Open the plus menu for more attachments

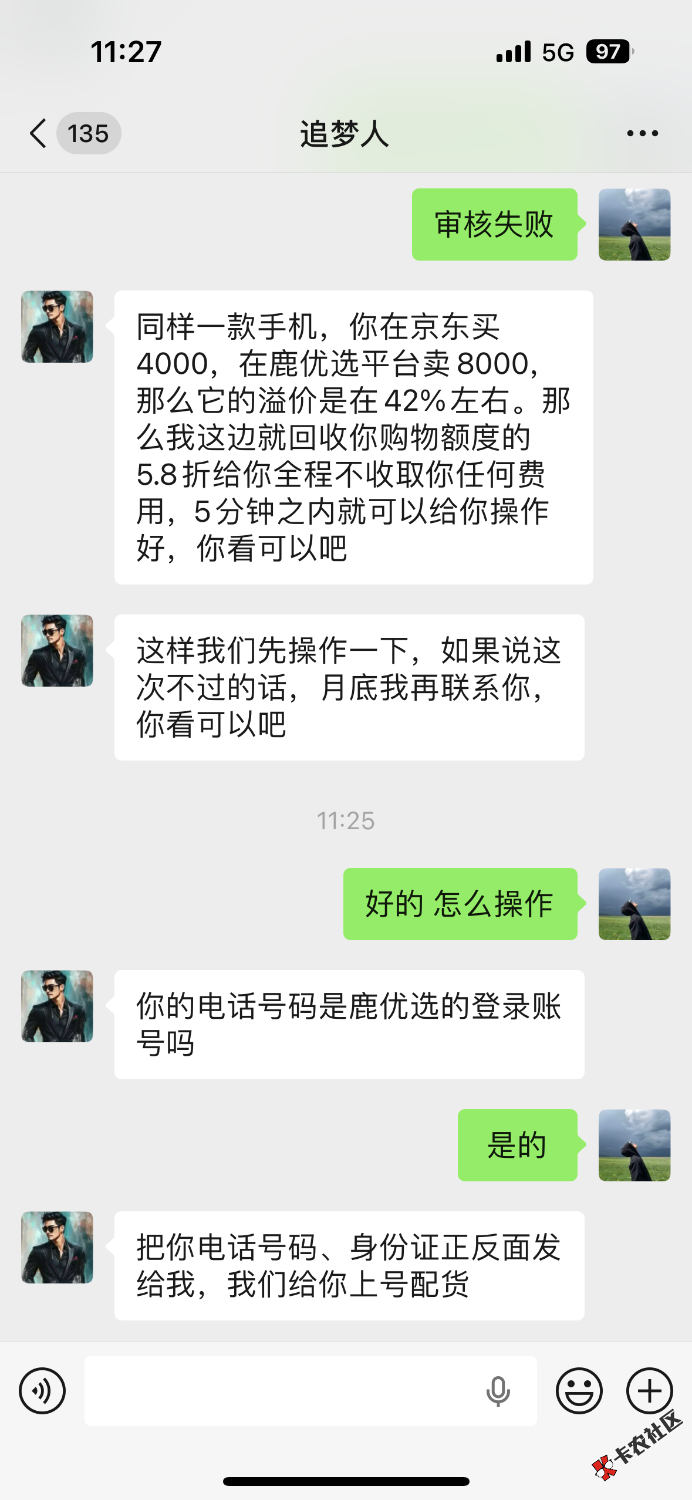[x=649, y=1390]
